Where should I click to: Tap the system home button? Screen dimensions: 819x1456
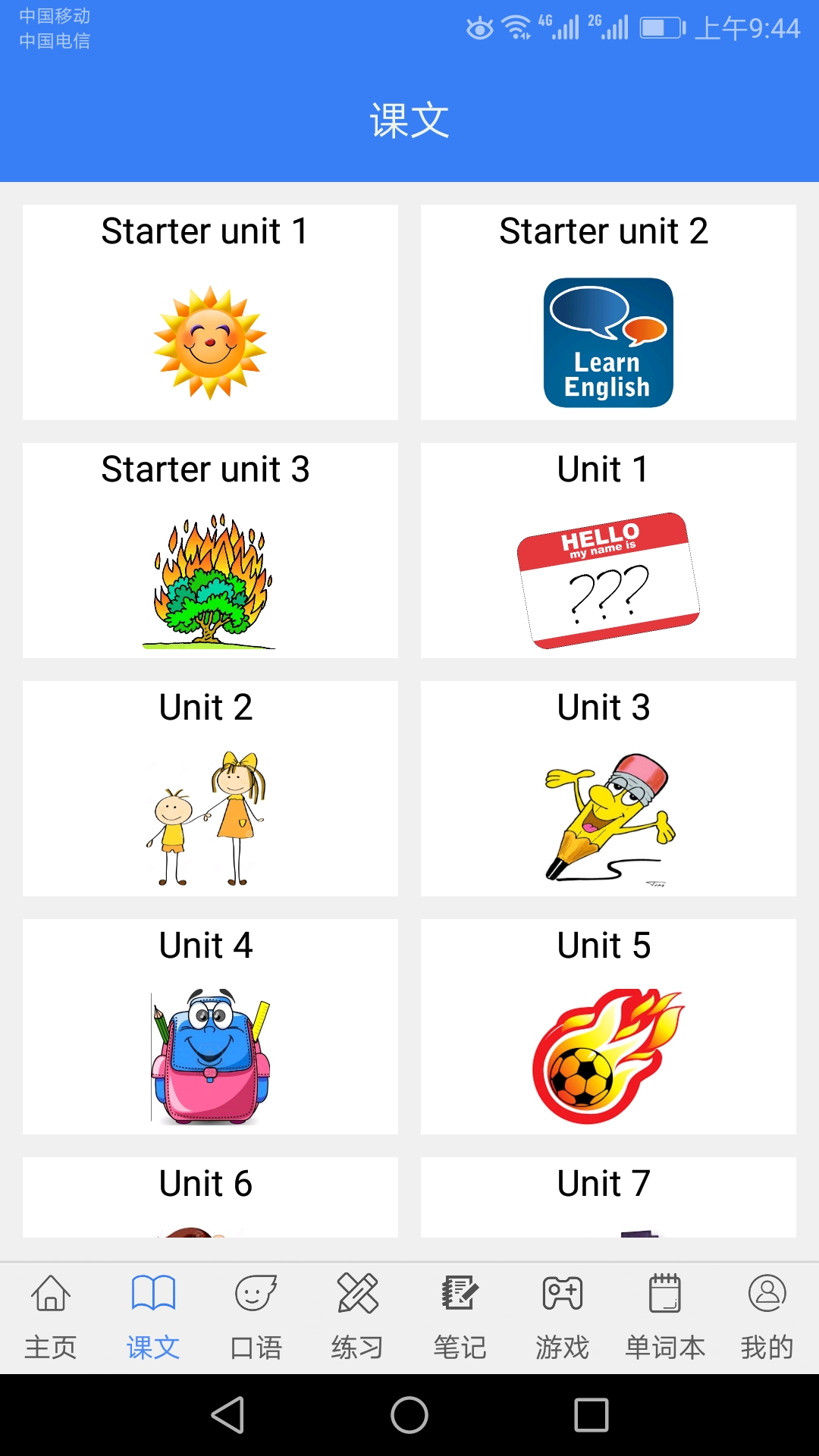point(409,1415)
